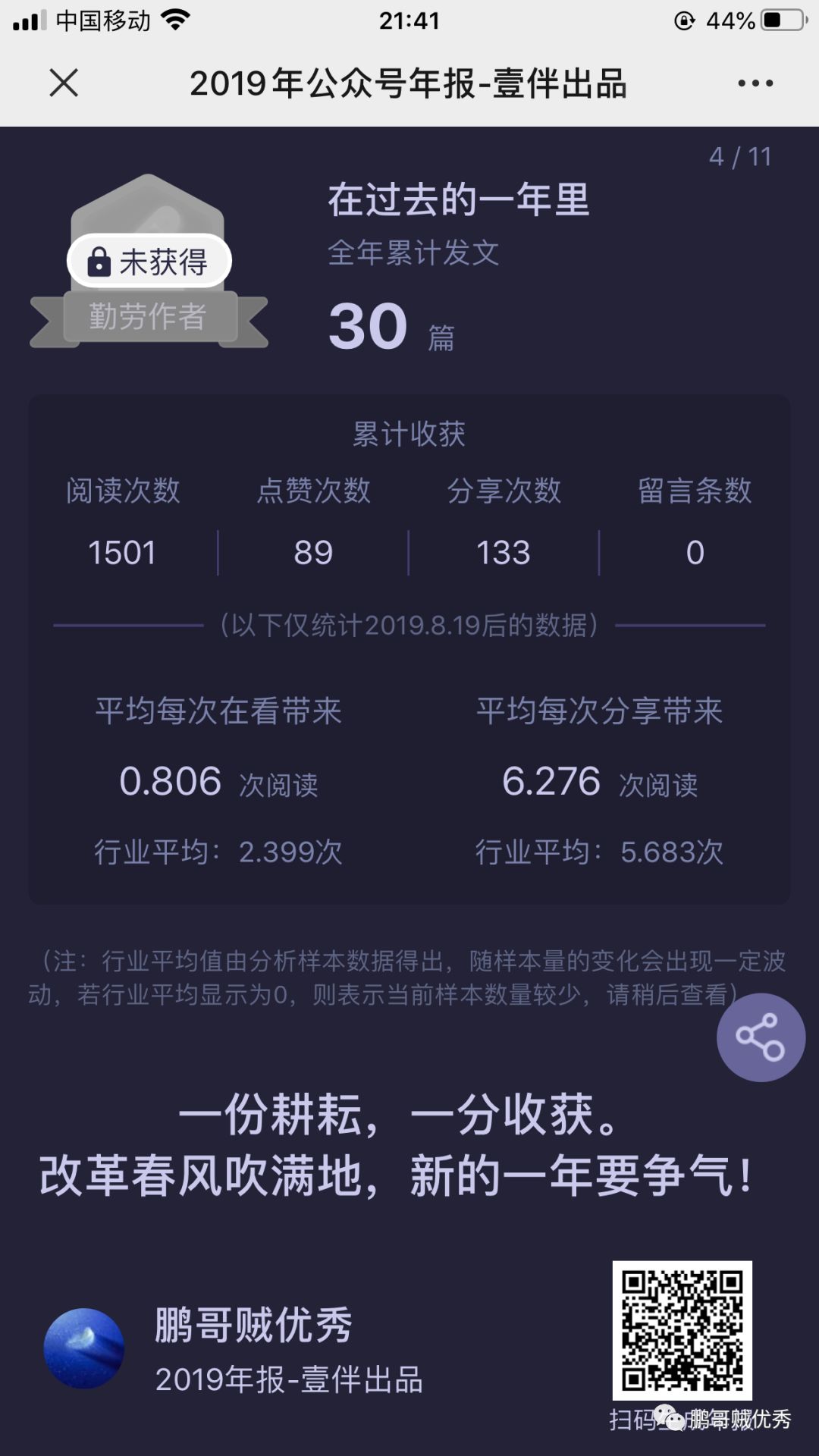Close the 2019 annual report page

pyautogui.click(x=64, y=83)
